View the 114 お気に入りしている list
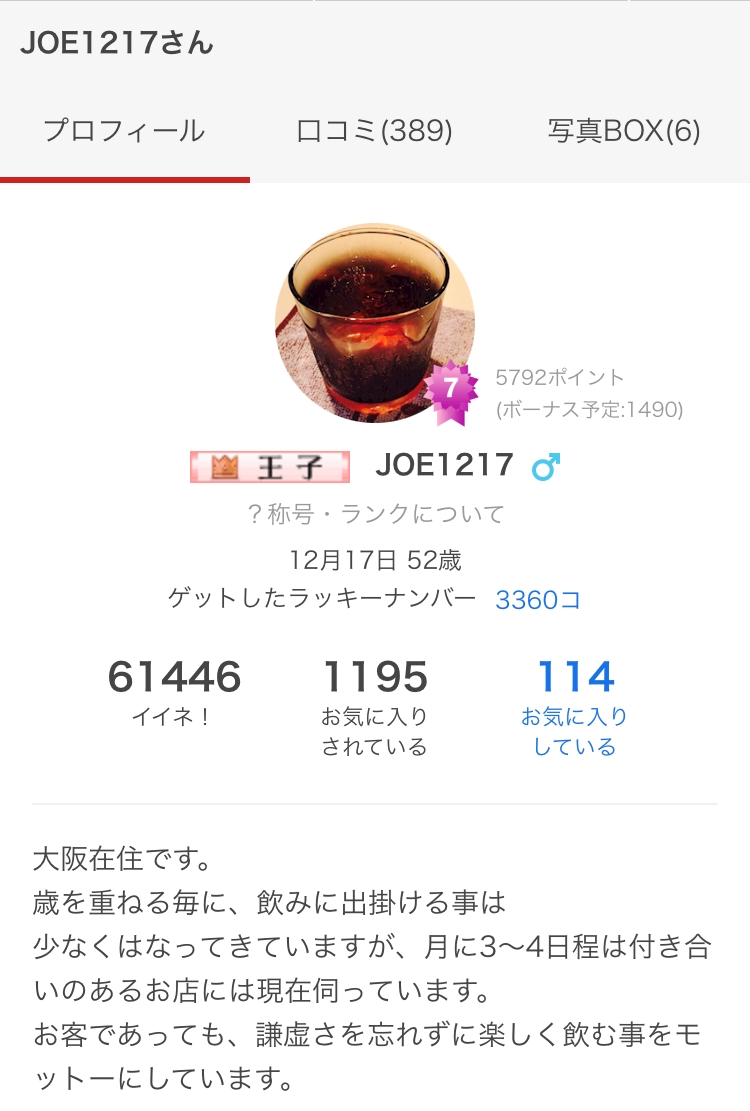Screen dimensions: 750x1111 [574, 706]
